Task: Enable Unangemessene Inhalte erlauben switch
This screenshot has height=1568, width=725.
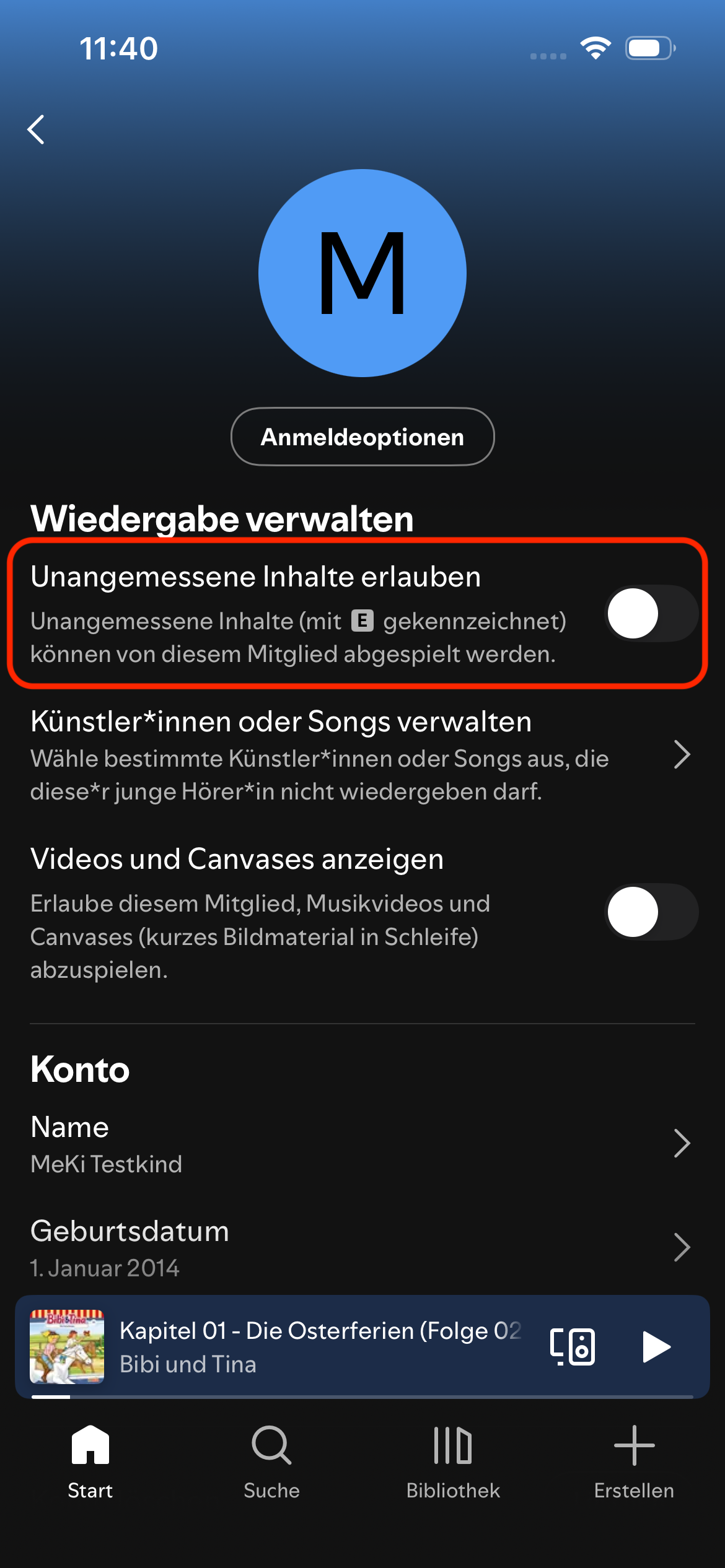Action: [651, 614]
